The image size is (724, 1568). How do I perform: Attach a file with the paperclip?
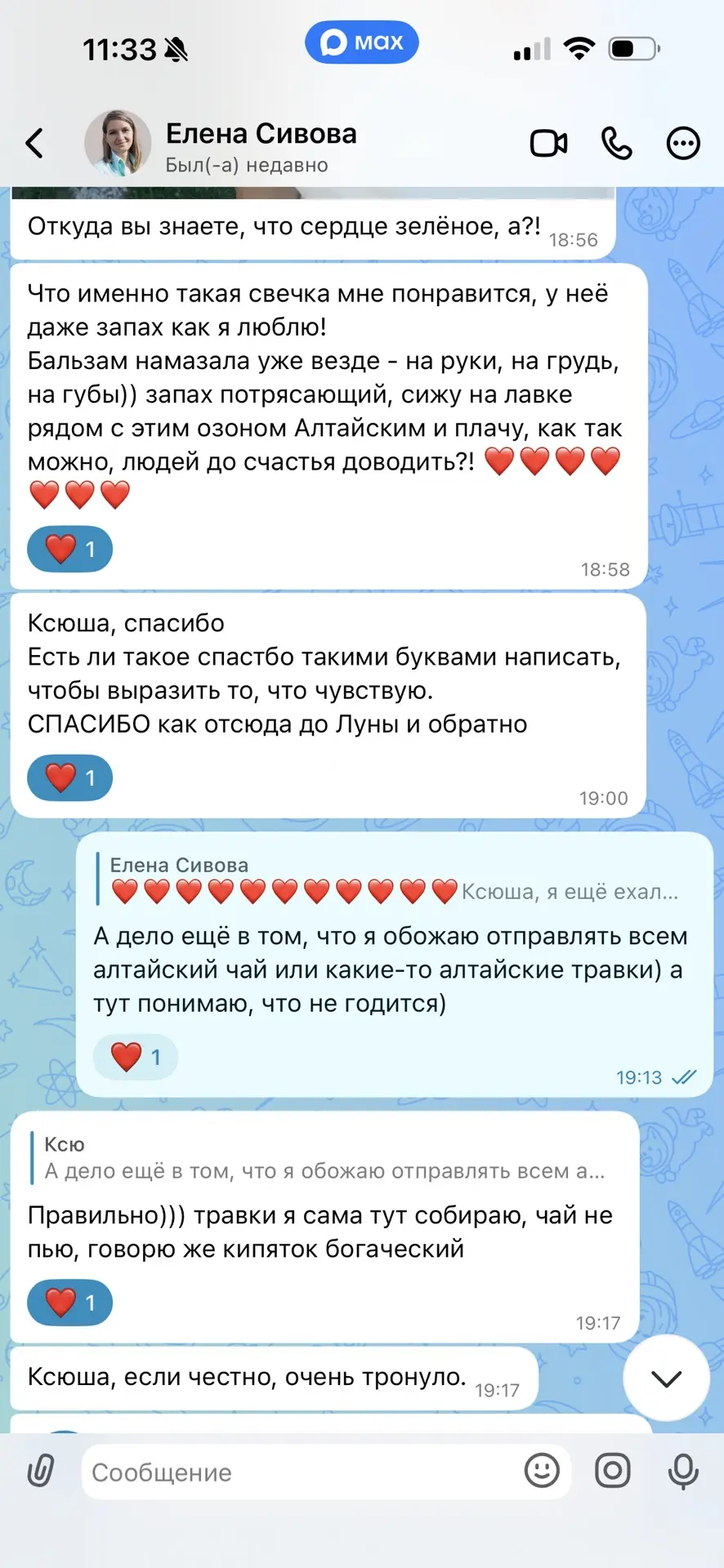point(41,1471)
